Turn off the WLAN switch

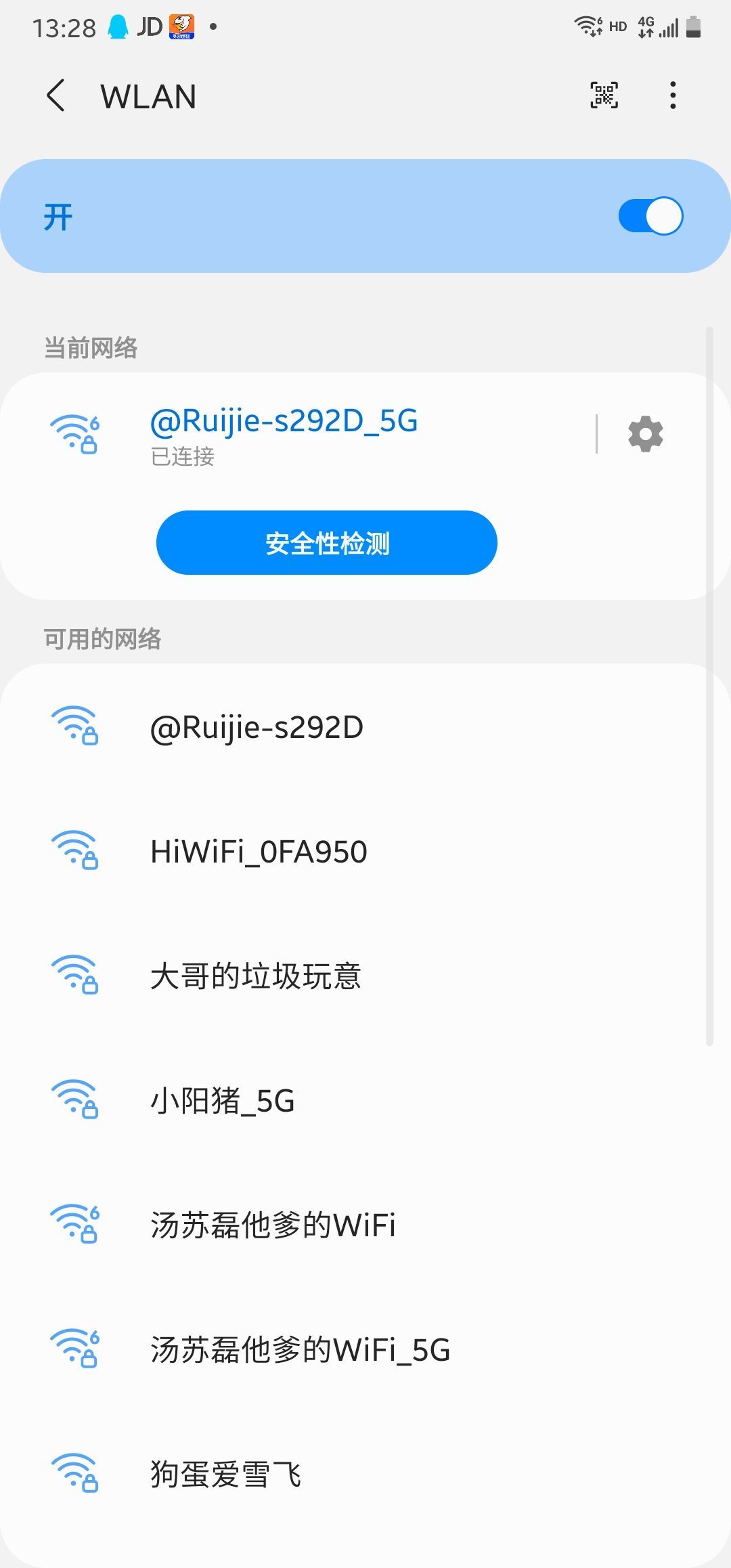pyautogui.click(x=650, y=217)
